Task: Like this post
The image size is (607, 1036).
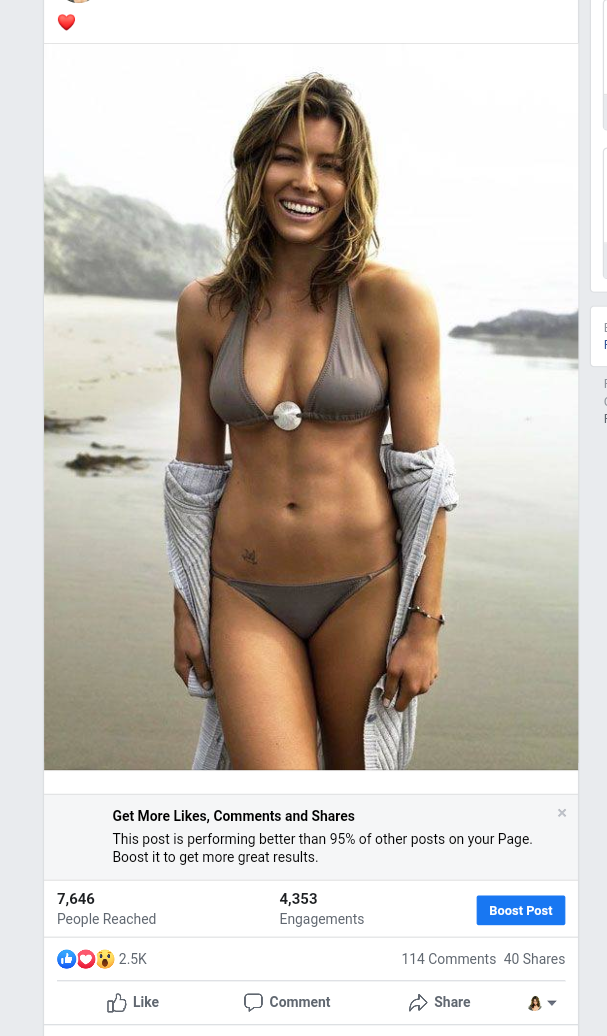Action: [x=133, y=1002]
